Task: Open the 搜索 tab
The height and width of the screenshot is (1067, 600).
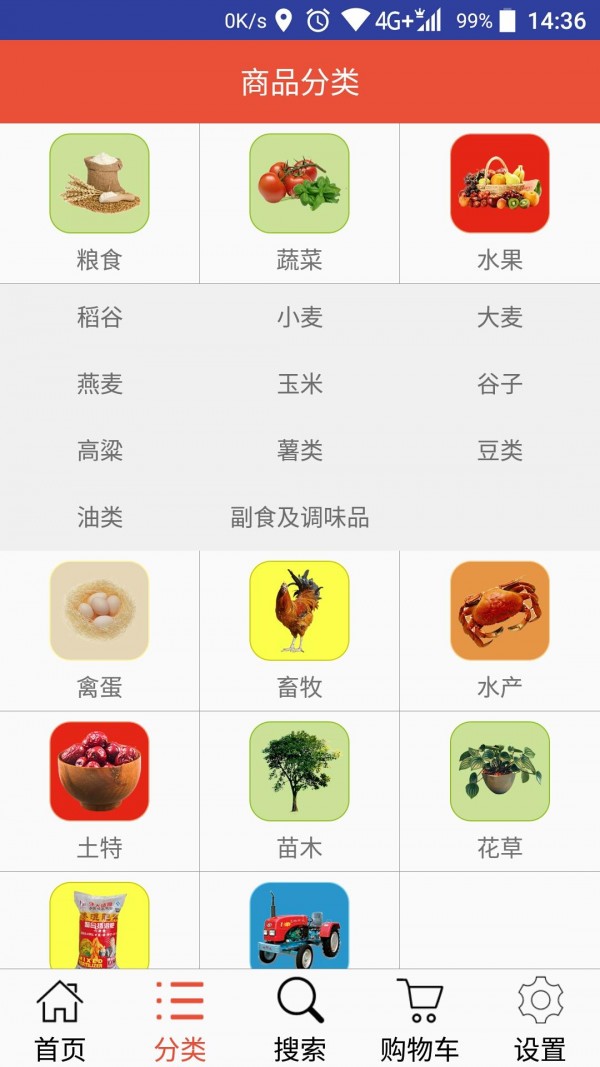Action: [300, 1018]
